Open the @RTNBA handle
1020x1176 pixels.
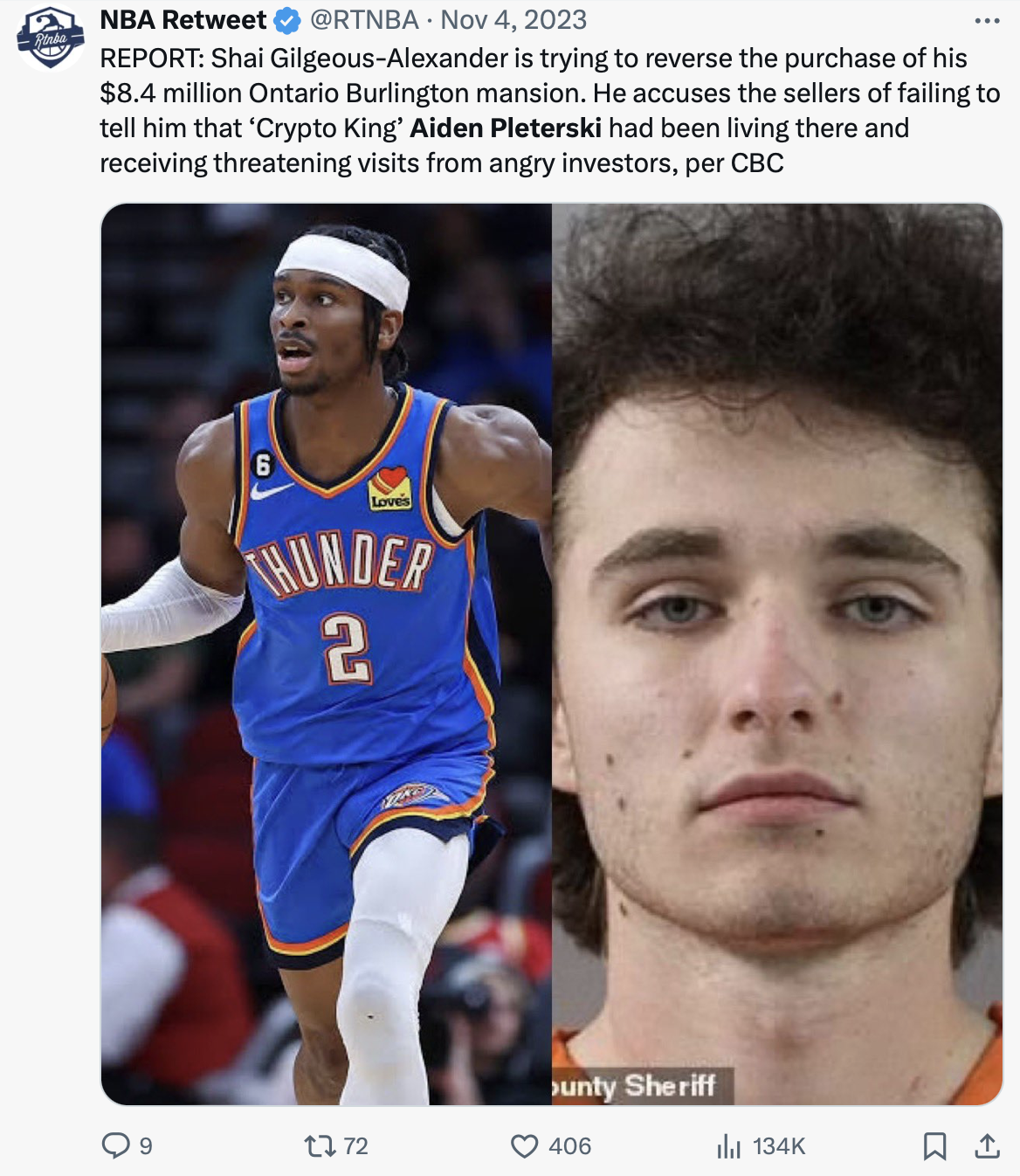364,20
